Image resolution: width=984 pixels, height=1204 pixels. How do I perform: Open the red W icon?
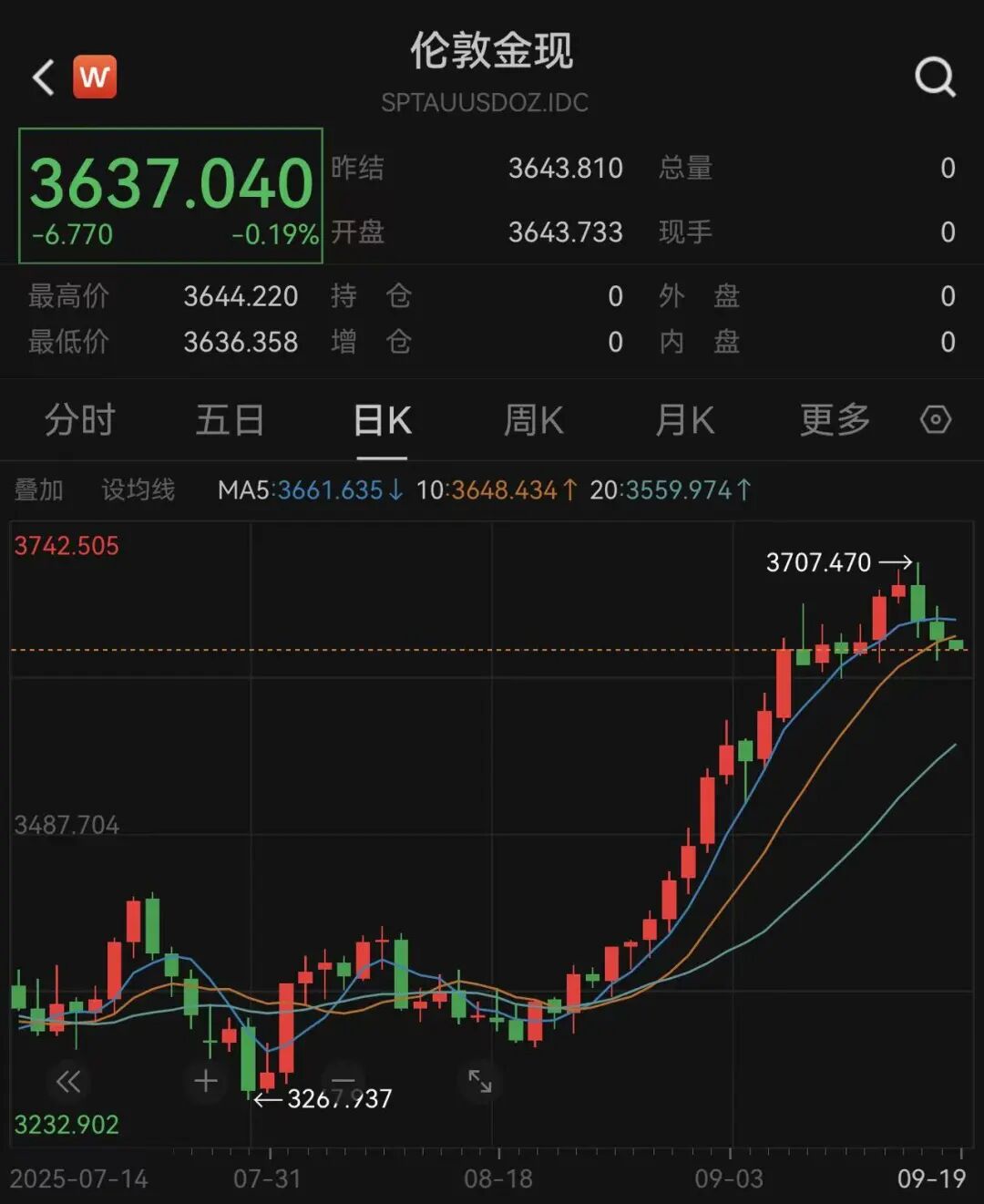95,77
